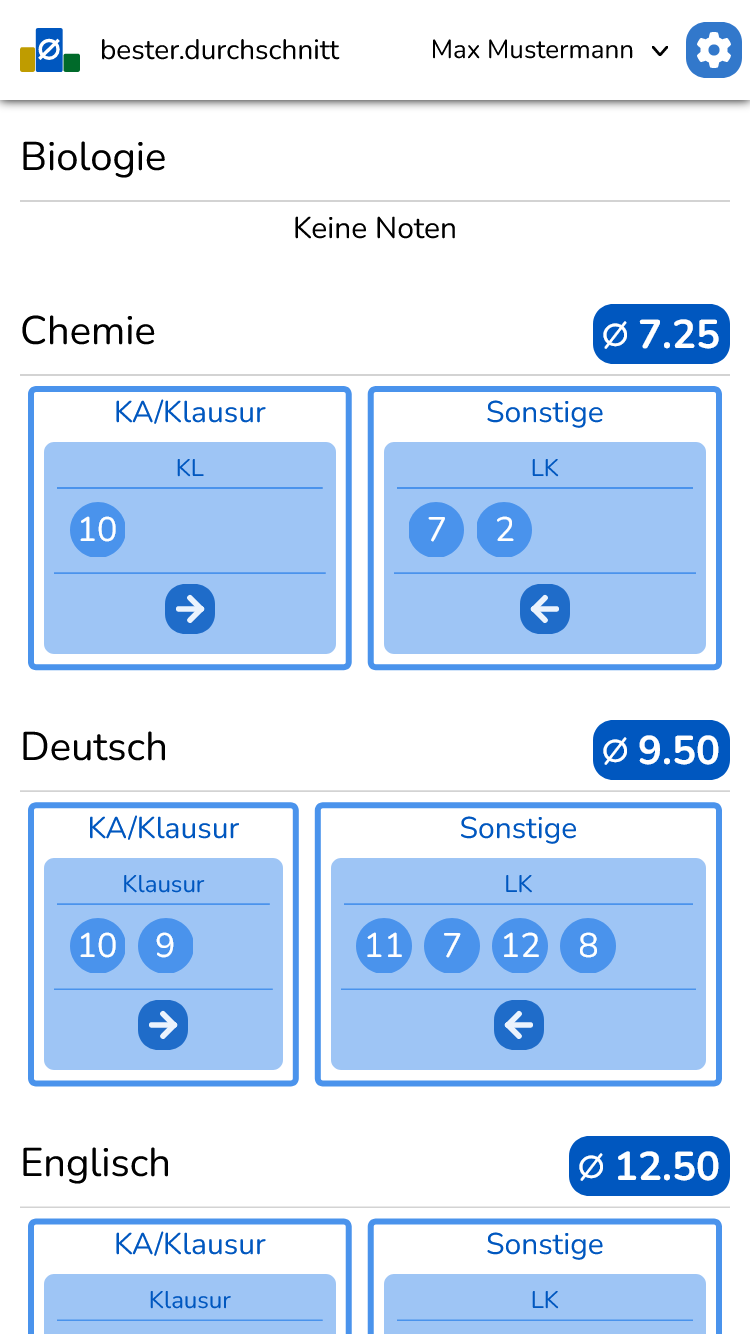
Task: Tap the left arrow under Chemie LK
Action: click(545, 609)
